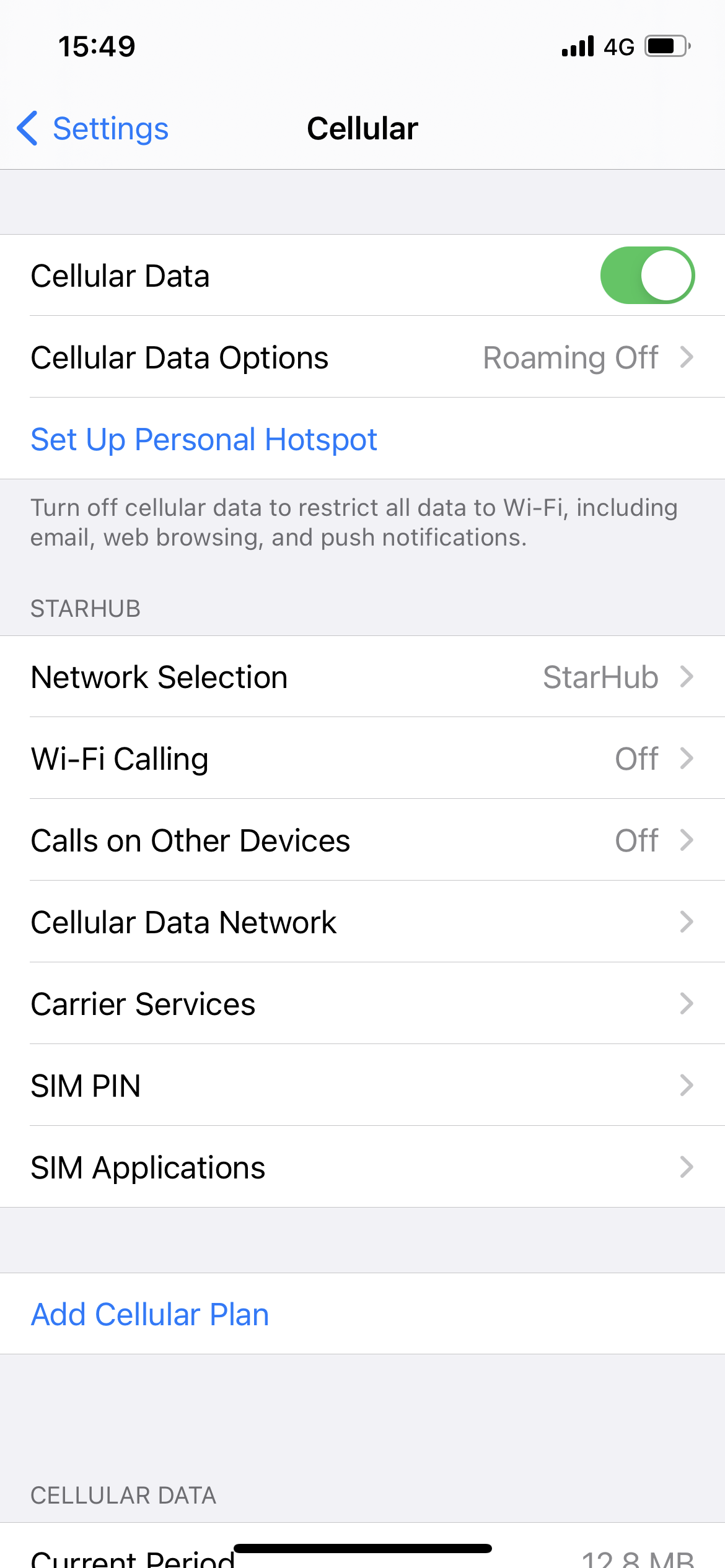Open Wi-Fi Calling settings

[x=362, y=759]
